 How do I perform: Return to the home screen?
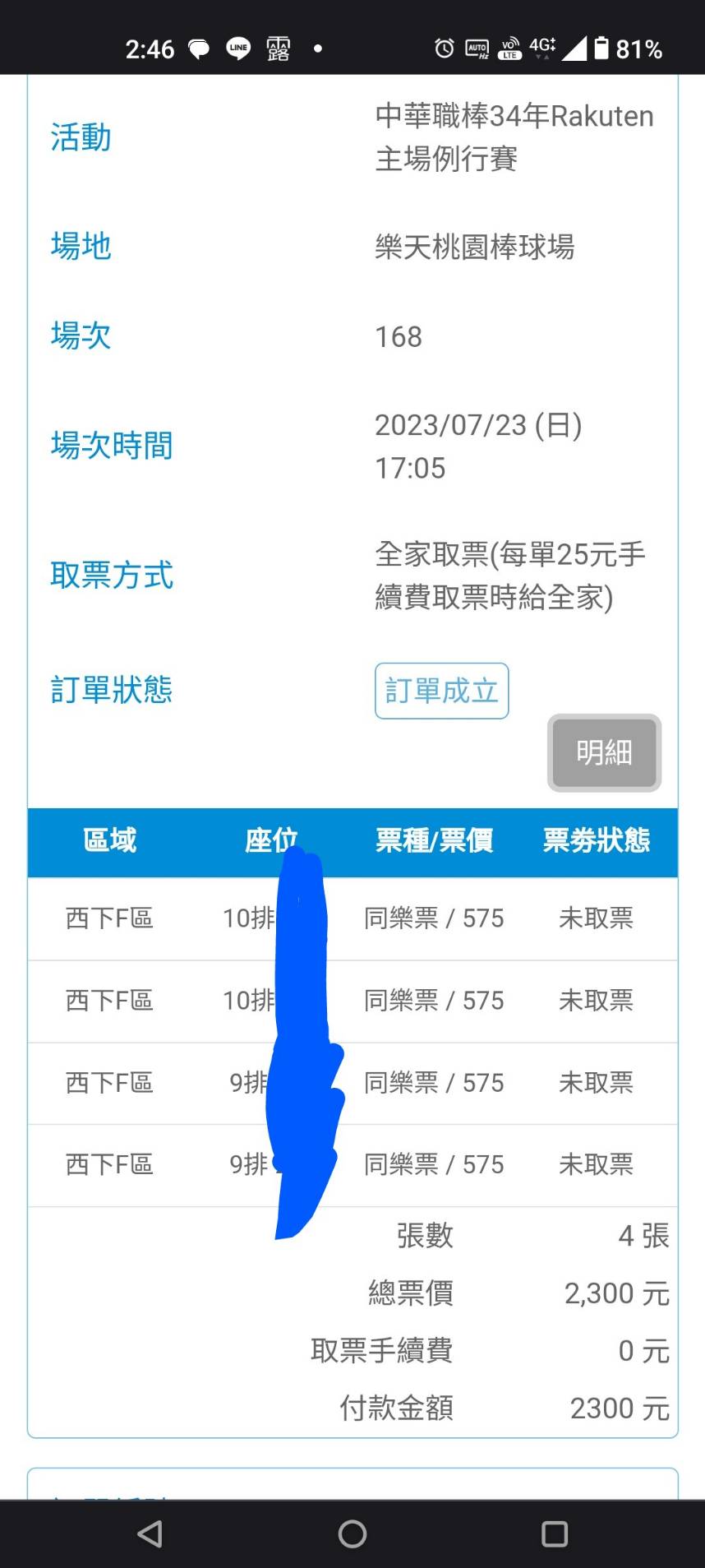click(x=352, y=1533)
